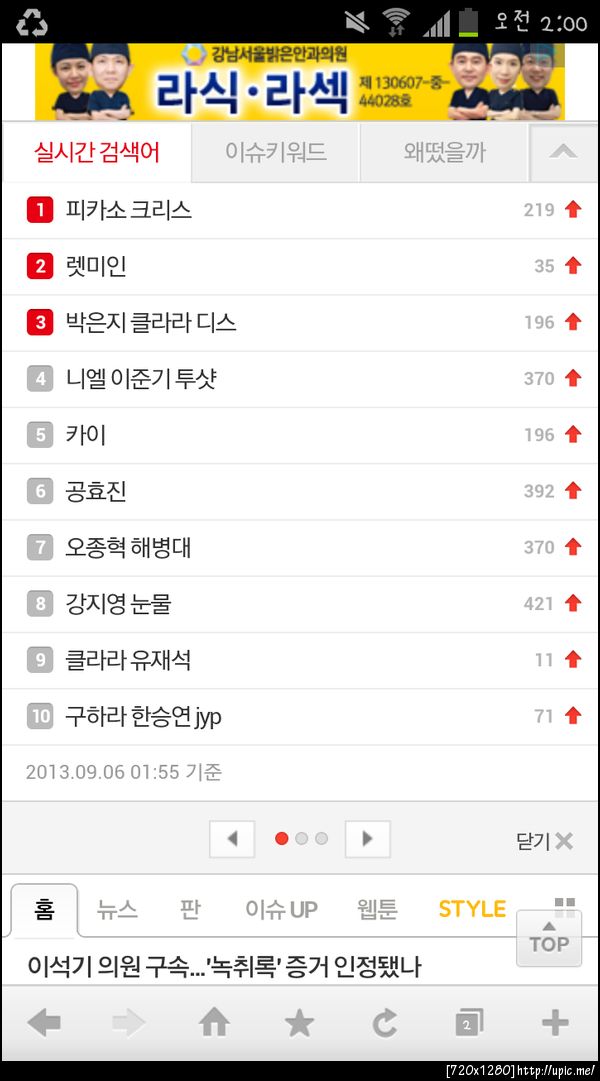Collapse the realtime search panel with the up chevron
The image size is (600, 1081).
tap(563, 152)
